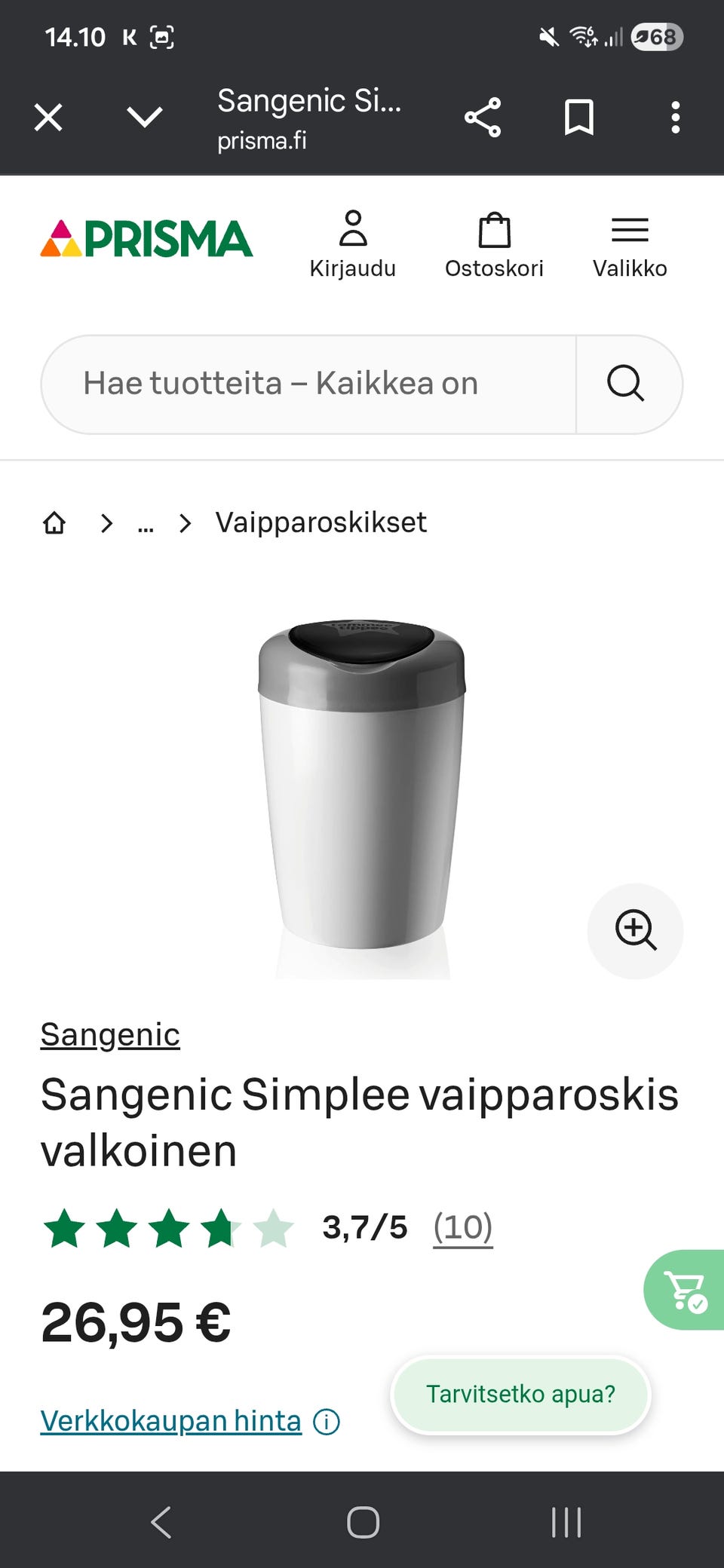
Task: Tap the Hae tuotteita search field
Action: tap(302, 384)
